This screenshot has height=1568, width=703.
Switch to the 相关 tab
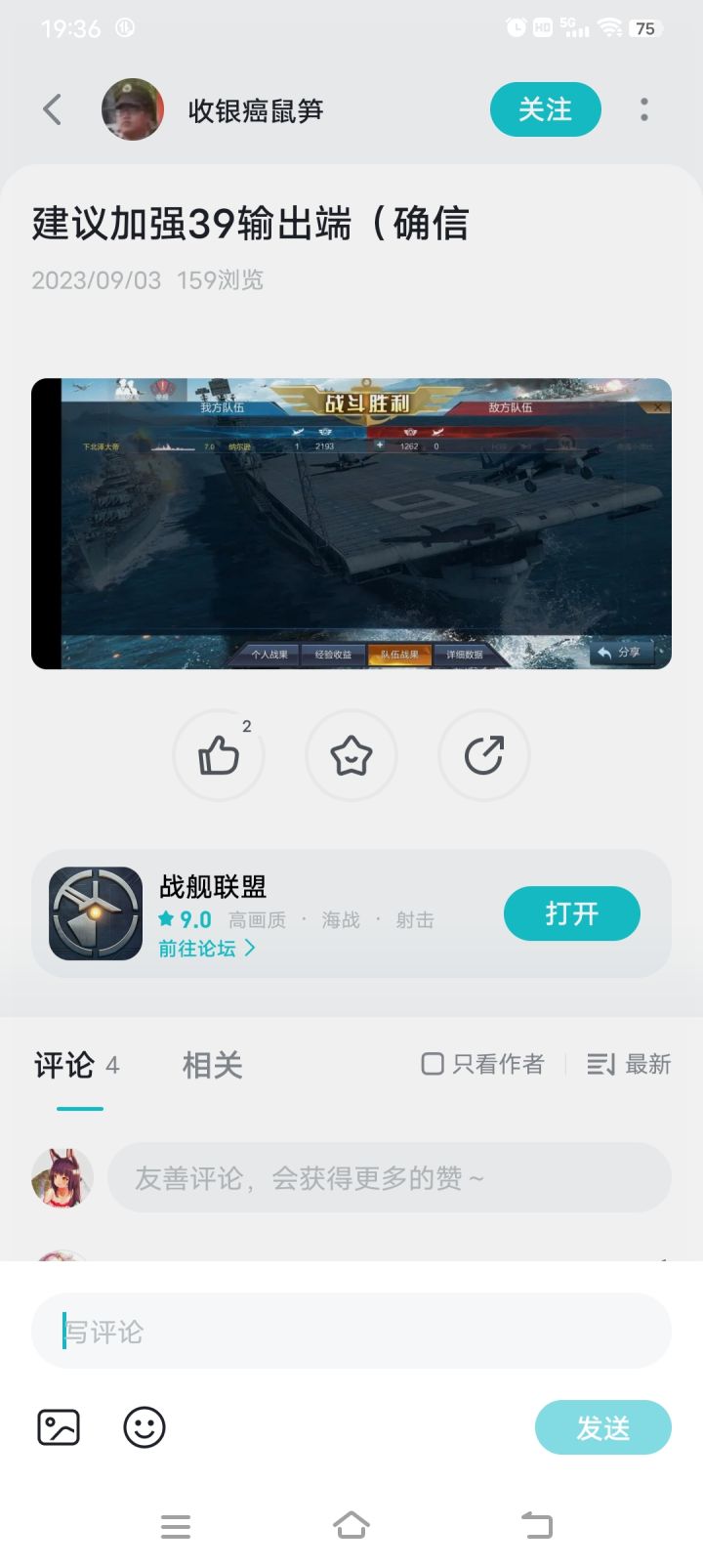[x=212, y=1065]
